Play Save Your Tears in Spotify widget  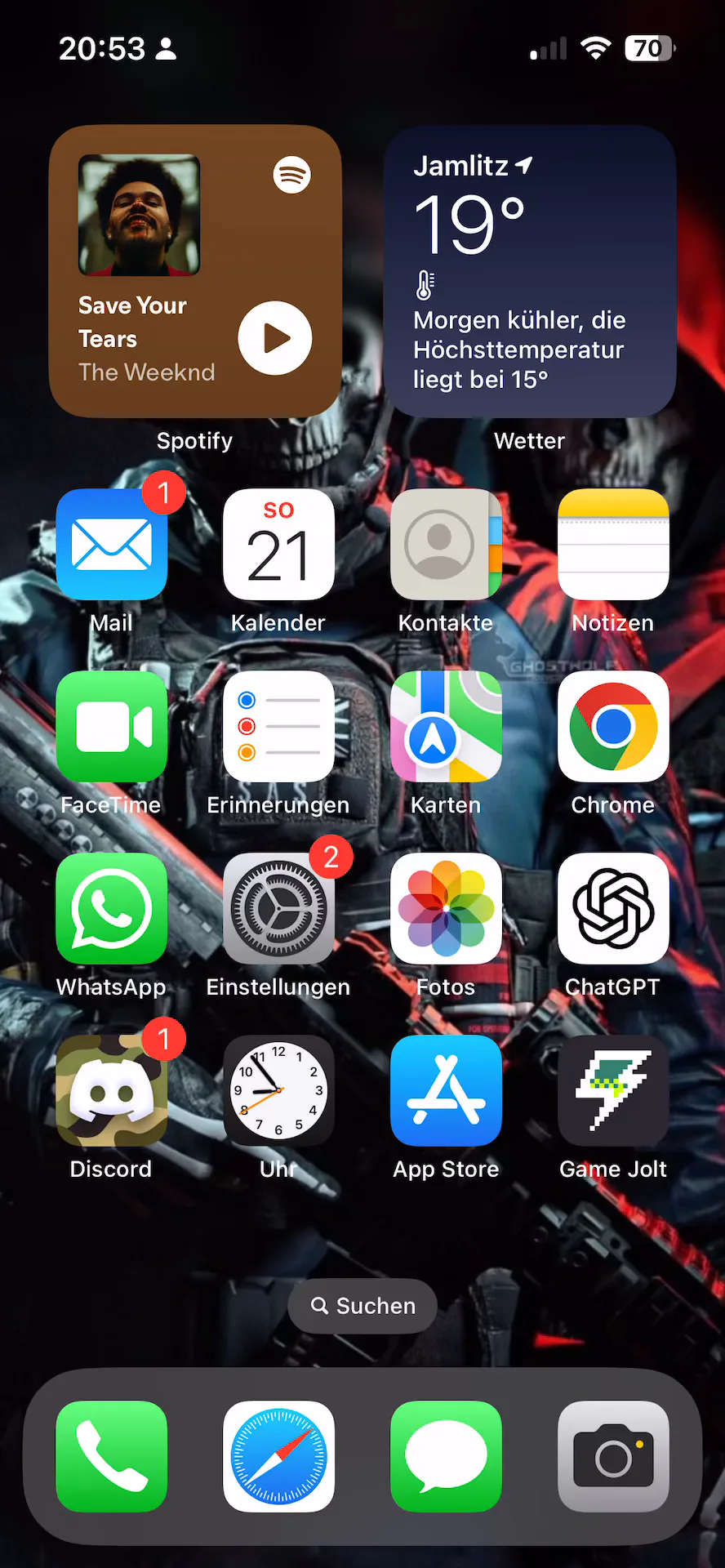tap(275, 338)
